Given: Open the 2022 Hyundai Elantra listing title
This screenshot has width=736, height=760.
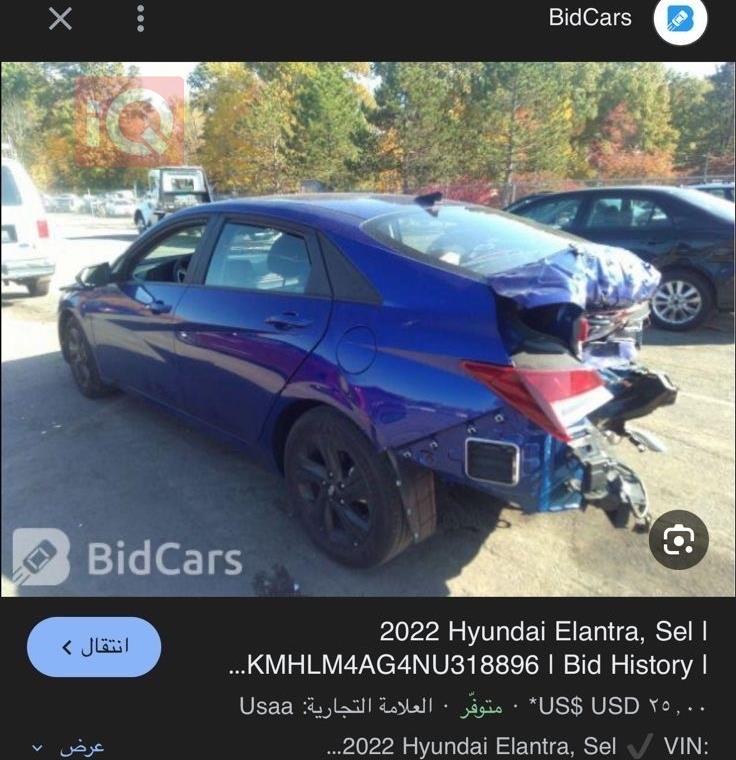Looking at the screenshot, I should click(470, 648).
